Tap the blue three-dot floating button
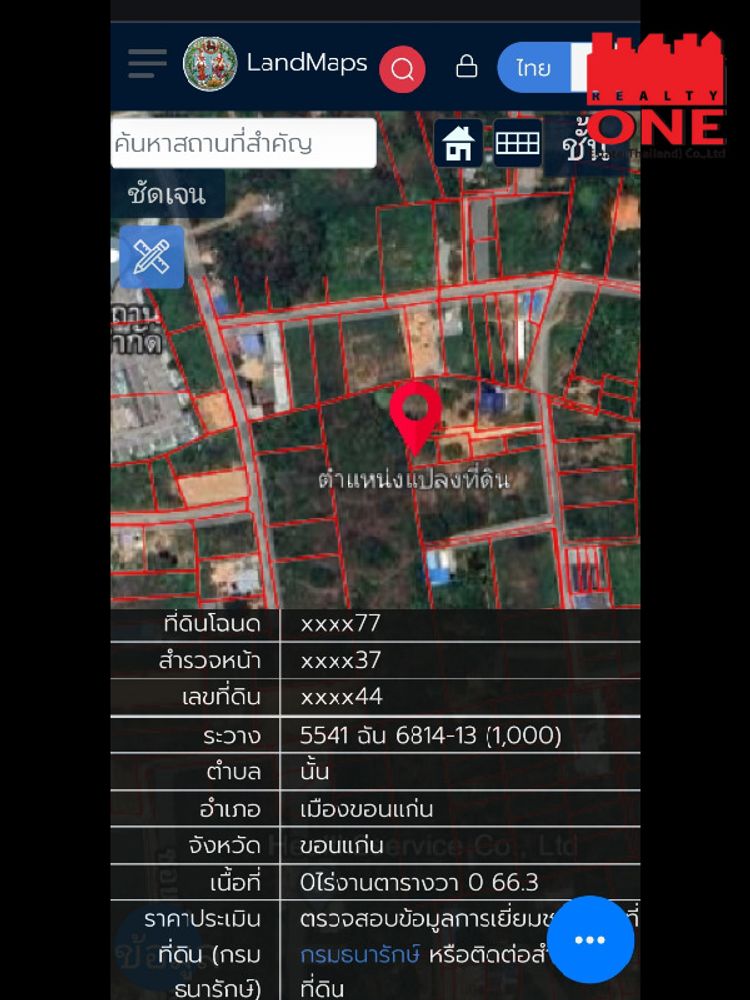 (590, 940)
